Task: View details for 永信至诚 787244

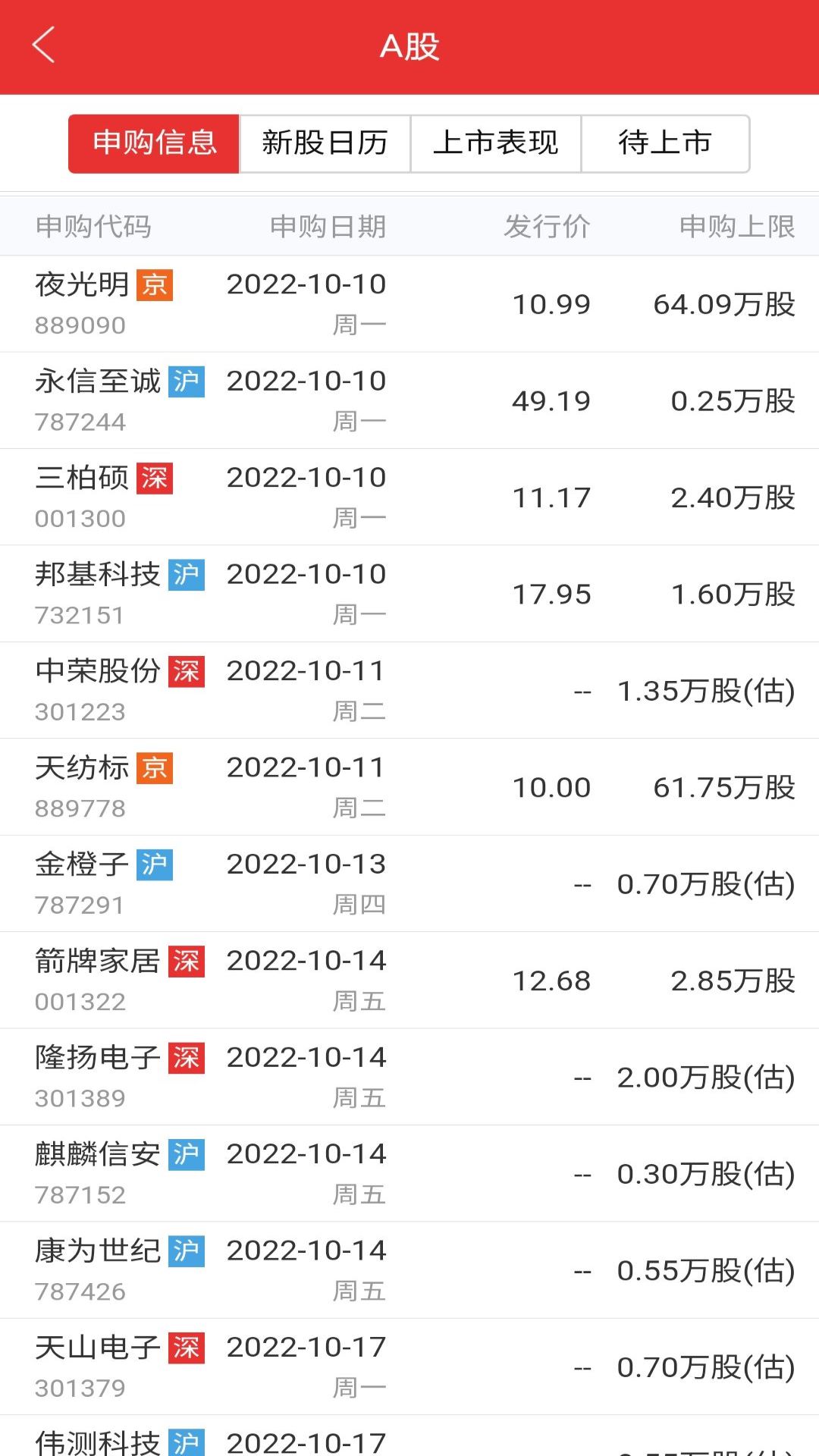Action: 409,400
